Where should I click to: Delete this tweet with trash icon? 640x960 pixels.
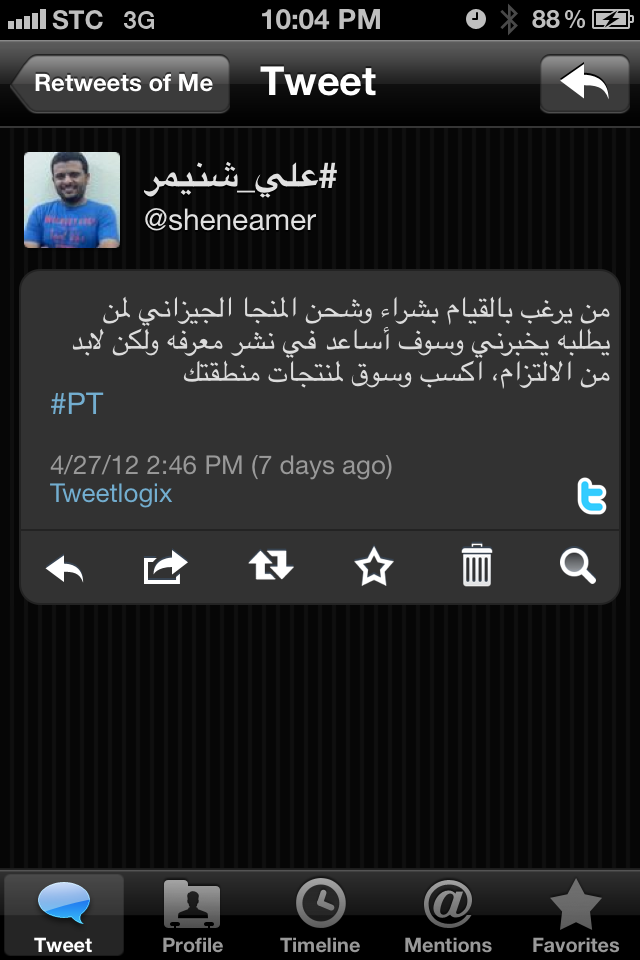pyautogui.click(x=476, y=567)
